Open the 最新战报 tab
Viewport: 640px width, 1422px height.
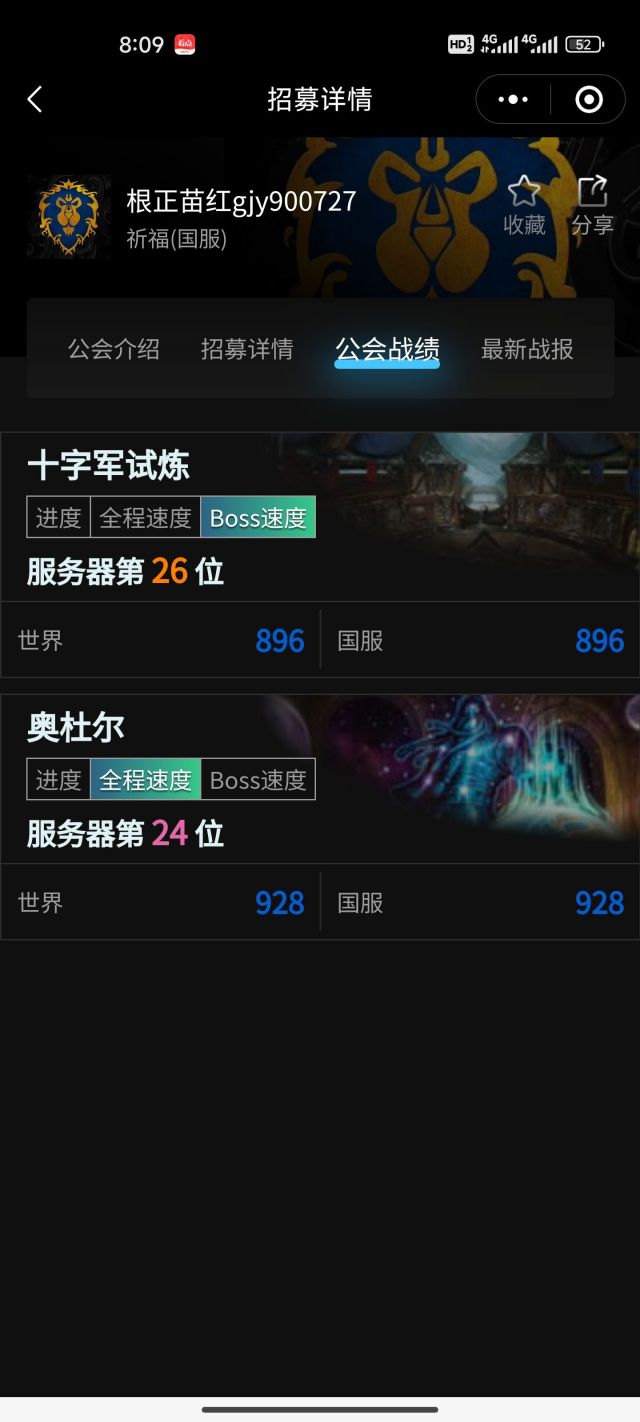coord(527,349)
